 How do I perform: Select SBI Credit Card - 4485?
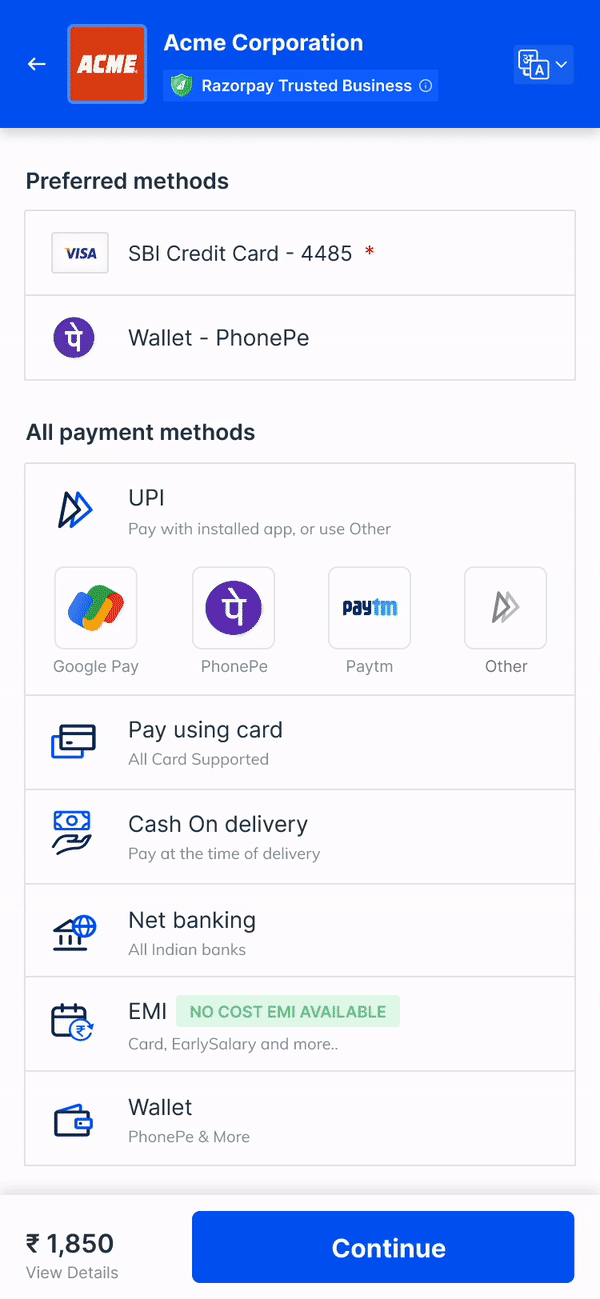tap(300, 253)
